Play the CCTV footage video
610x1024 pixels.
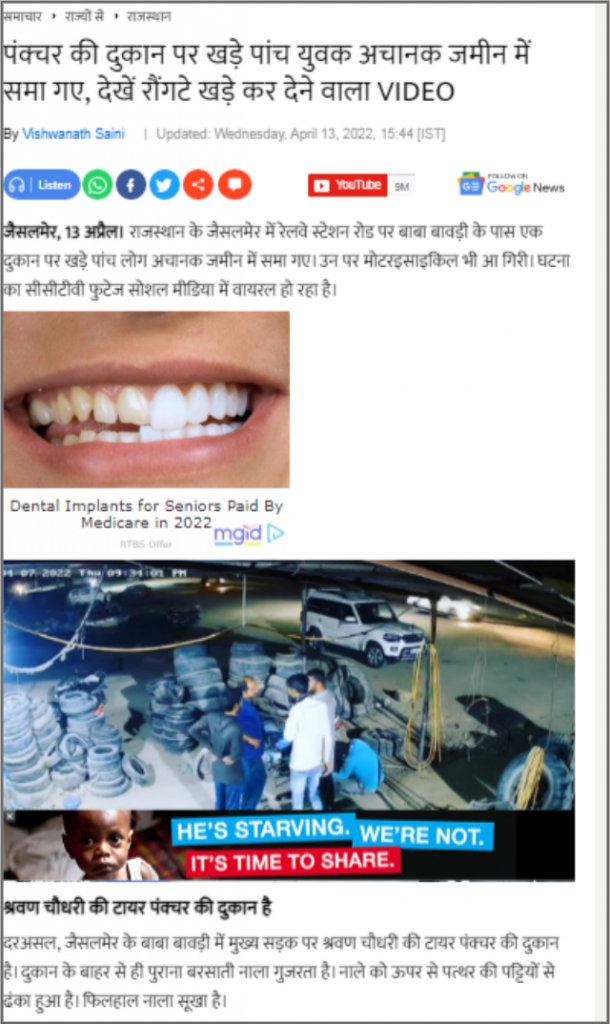pyautogui.click(x=289, y=684)
